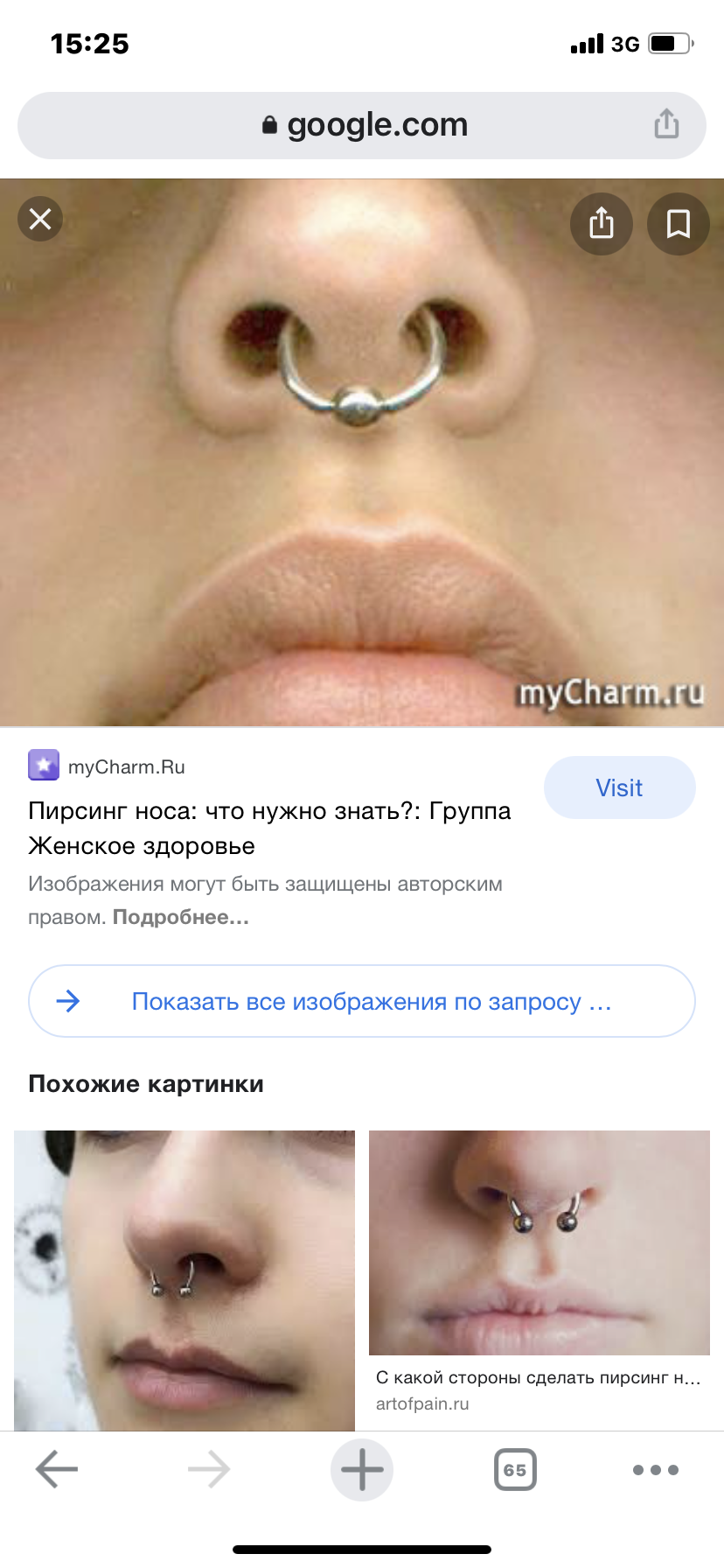Open a new browser tab

[x=362, y=1469]
